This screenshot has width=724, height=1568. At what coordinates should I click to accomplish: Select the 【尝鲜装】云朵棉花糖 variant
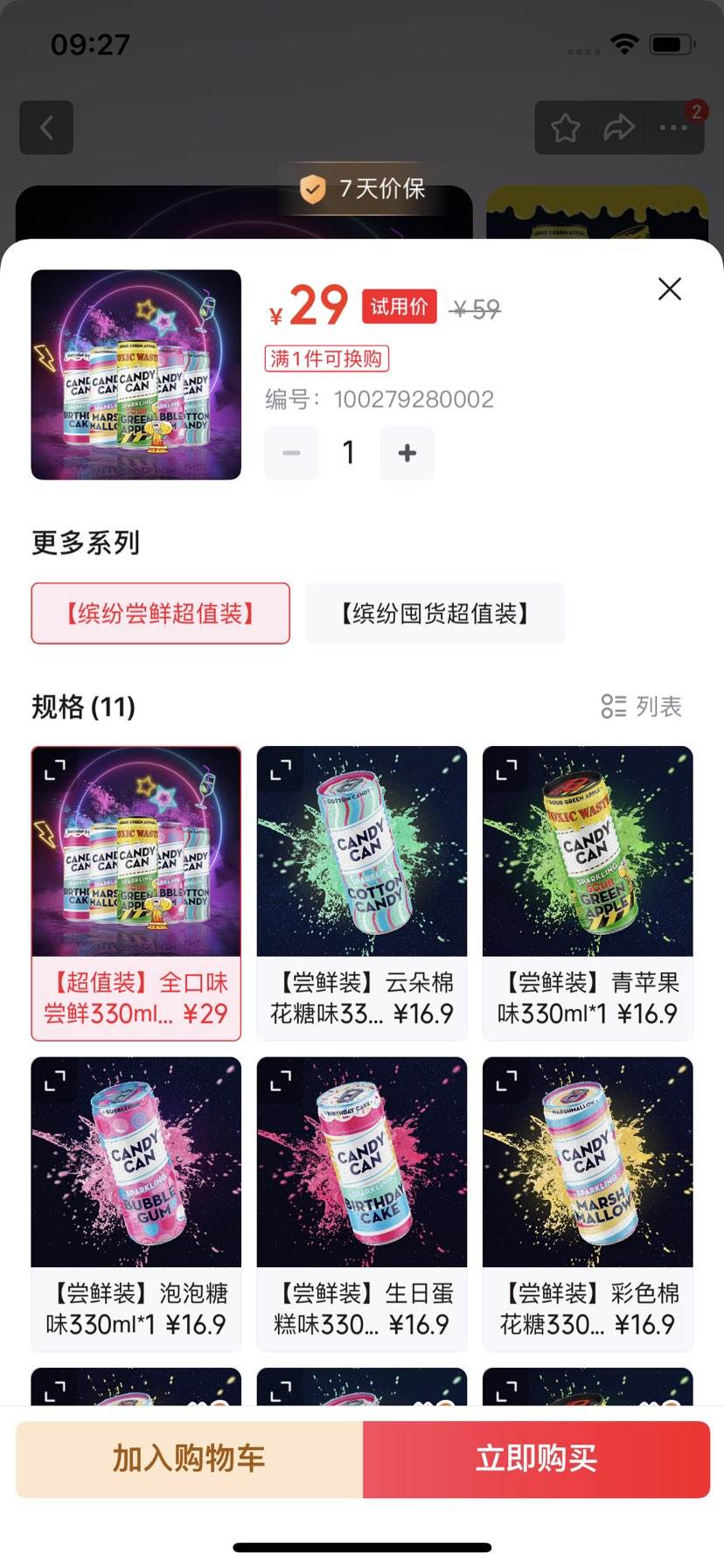click(x=361, y=890)
